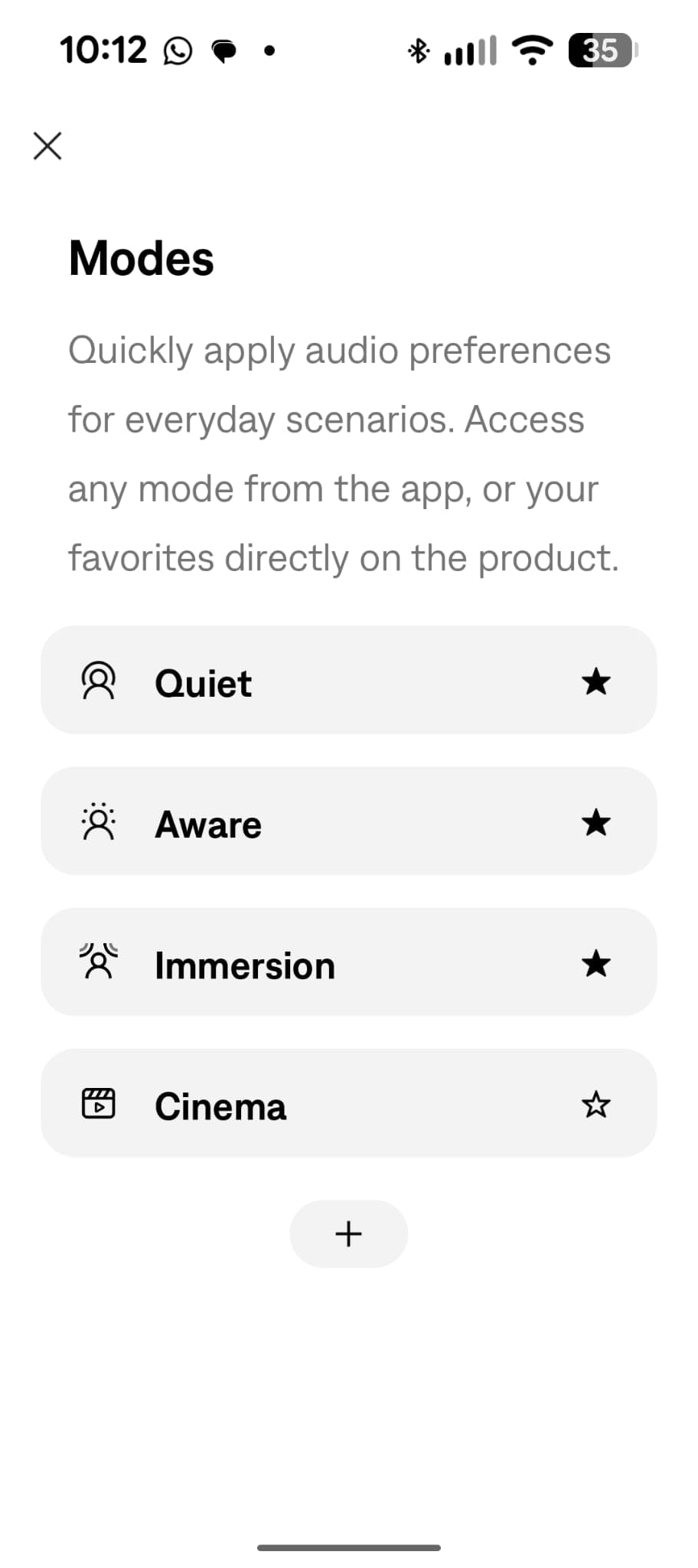
Task: Mark Cinema as a favorite
Action: pyautogui.click(x=595, y=1105)
